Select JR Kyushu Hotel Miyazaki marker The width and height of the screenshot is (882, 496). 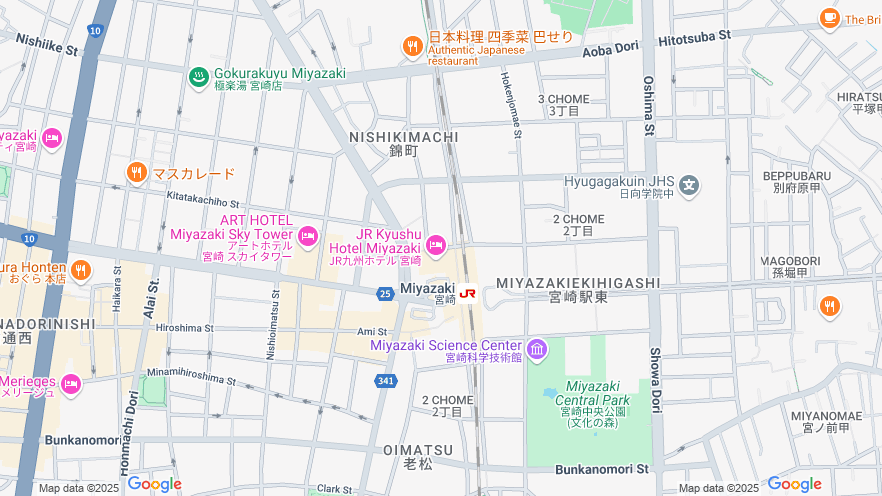point(435,244)
